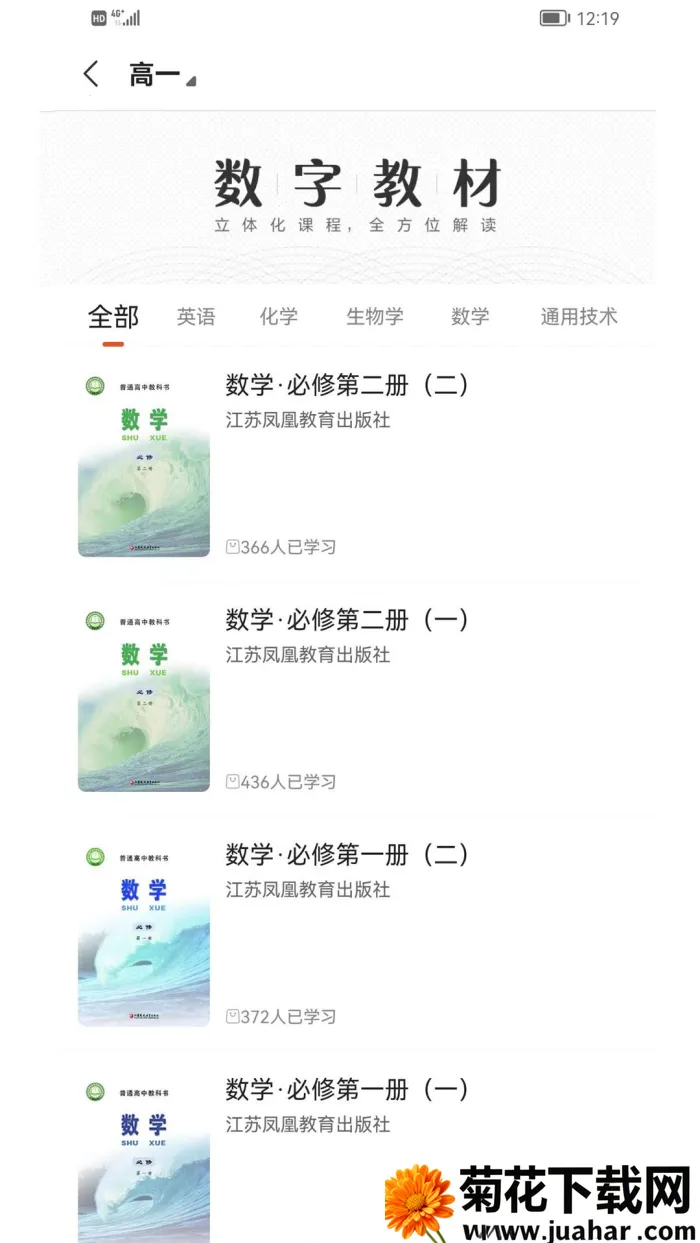Tap 数学·必修第一册（一） textbook
This screenshot has height=1243, width=700.
click(347, 1090)
